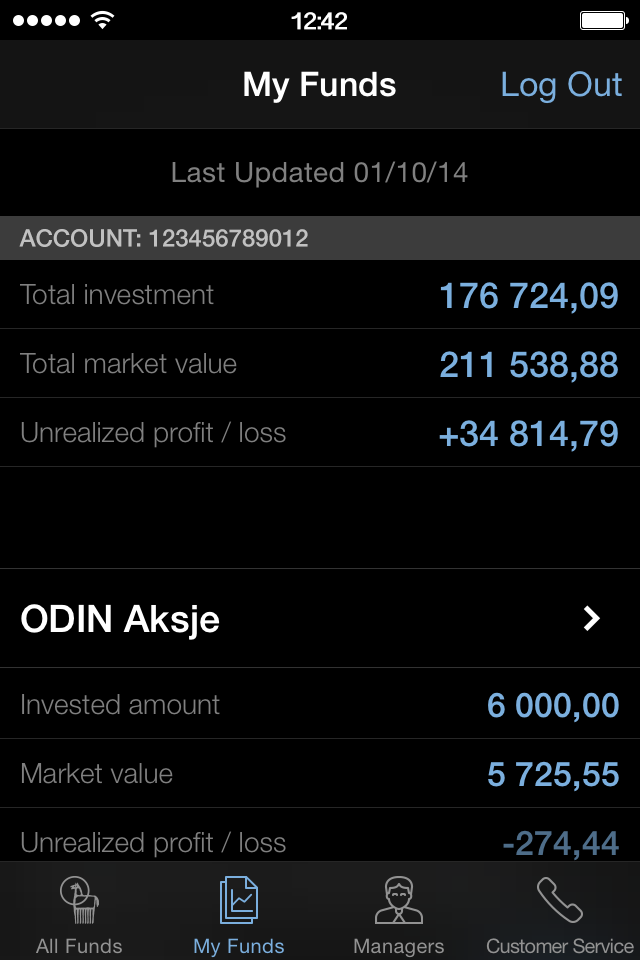This screenshot has width=640, height=960.
Task: Log out of the account
Action: [561, 85]
